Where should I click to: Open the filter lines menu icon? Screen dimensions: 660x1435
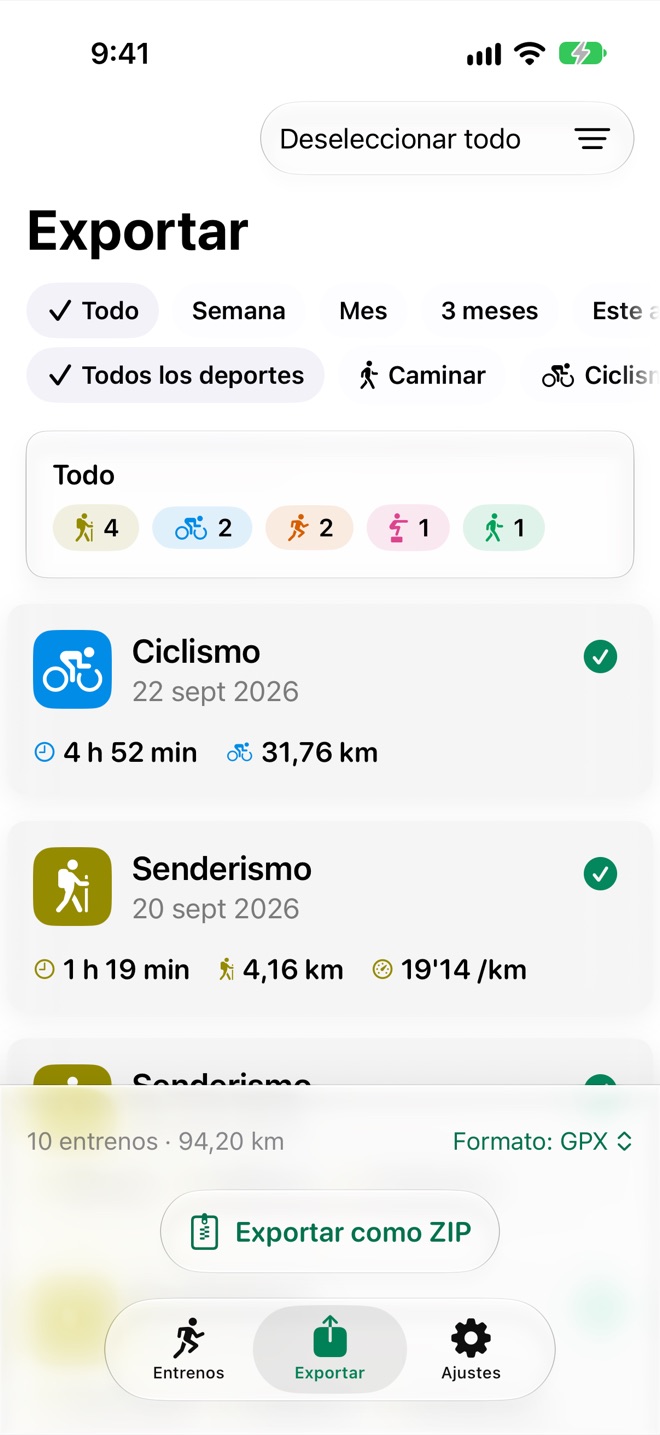(592, 139)
